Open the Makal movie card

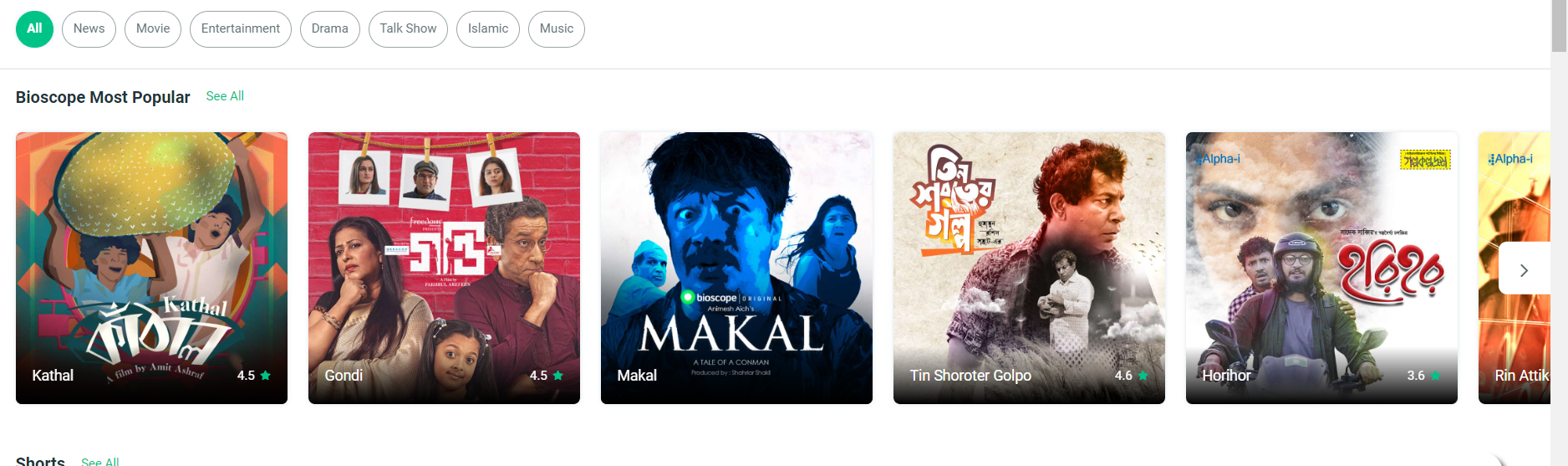pyautogui.click(x=736, y=268)
